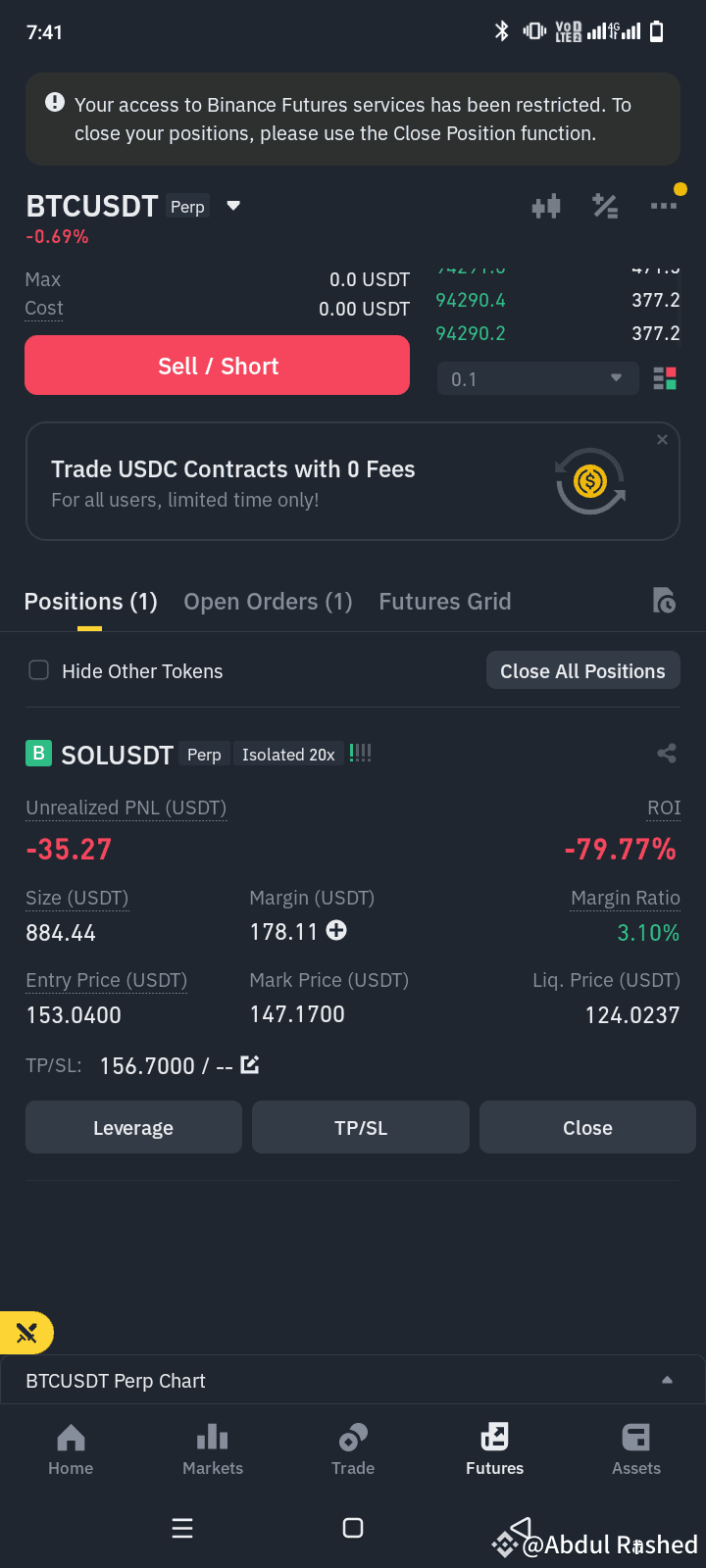Screen dimensions: 706x1568
Task: Open the fee calculator icon
Action: (x=605, y=205)
